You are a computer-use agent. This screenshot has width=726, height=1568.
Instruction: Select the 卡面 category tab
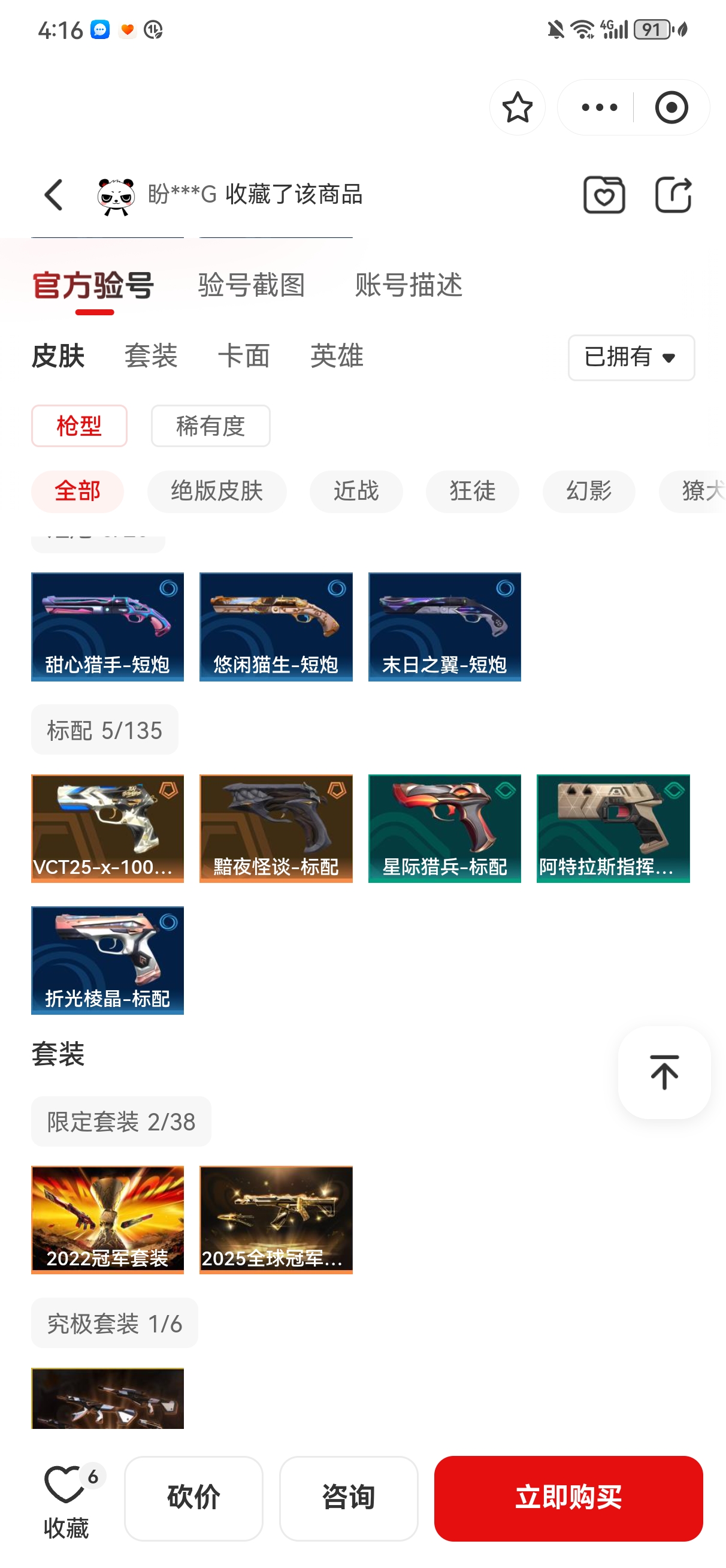tap(243, 356)
